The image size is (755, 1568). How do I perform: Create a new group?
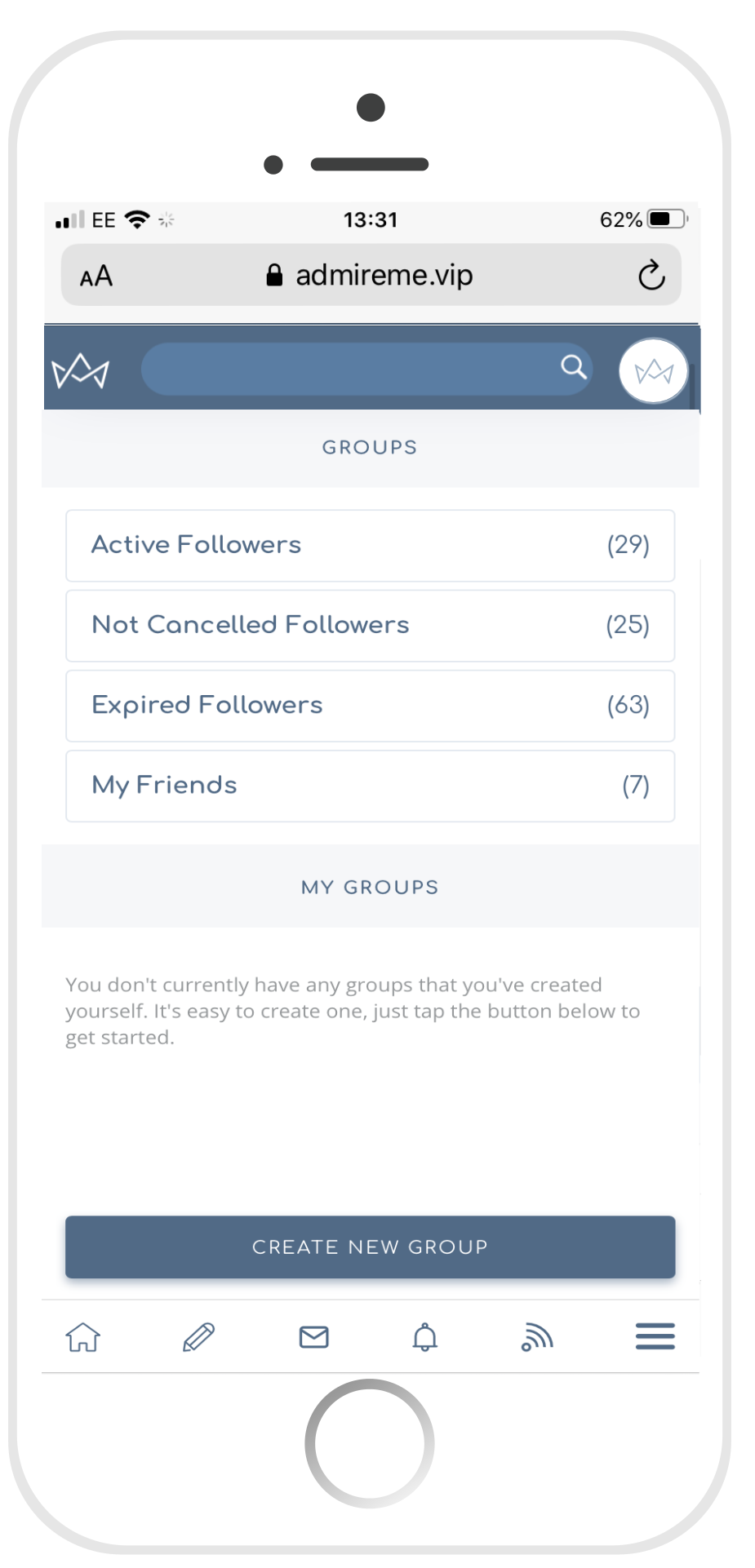click(370, 1247)
